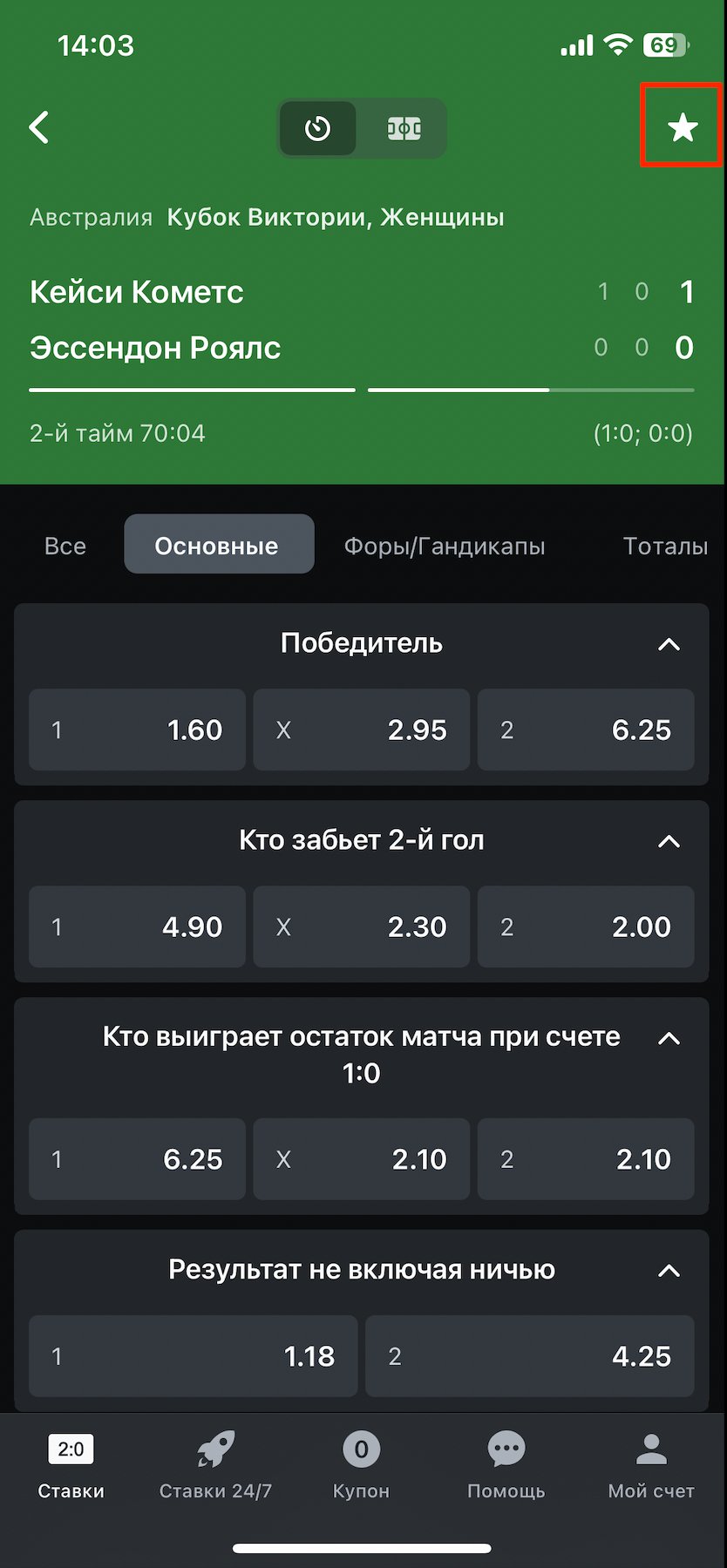The width and height of the screenshot is (727, 1568).
Task: Pick team 2 at 6.25 in Победитель
Action: click(586, 730)
